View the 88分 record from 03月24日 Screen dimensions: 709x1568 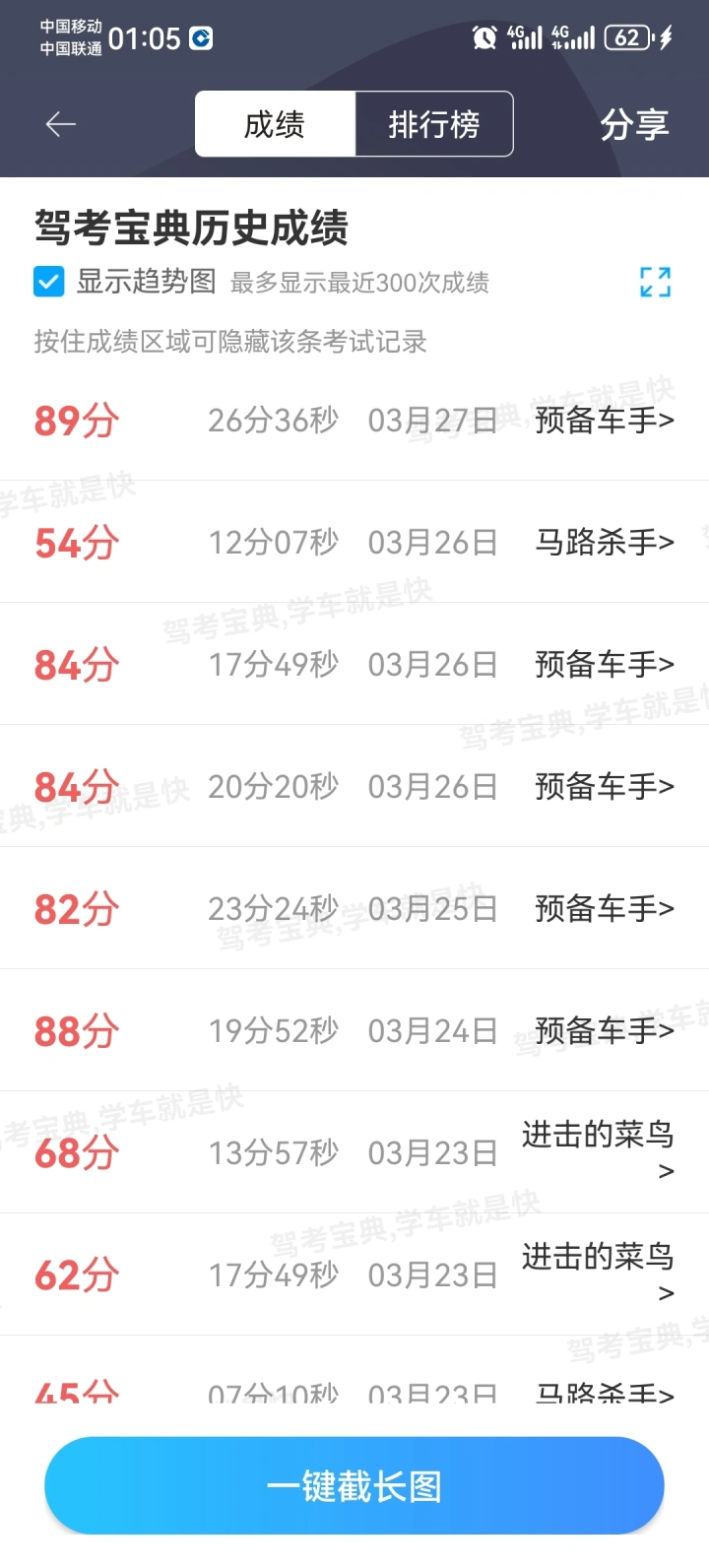pyautogui.click(x=354, y=1030)
